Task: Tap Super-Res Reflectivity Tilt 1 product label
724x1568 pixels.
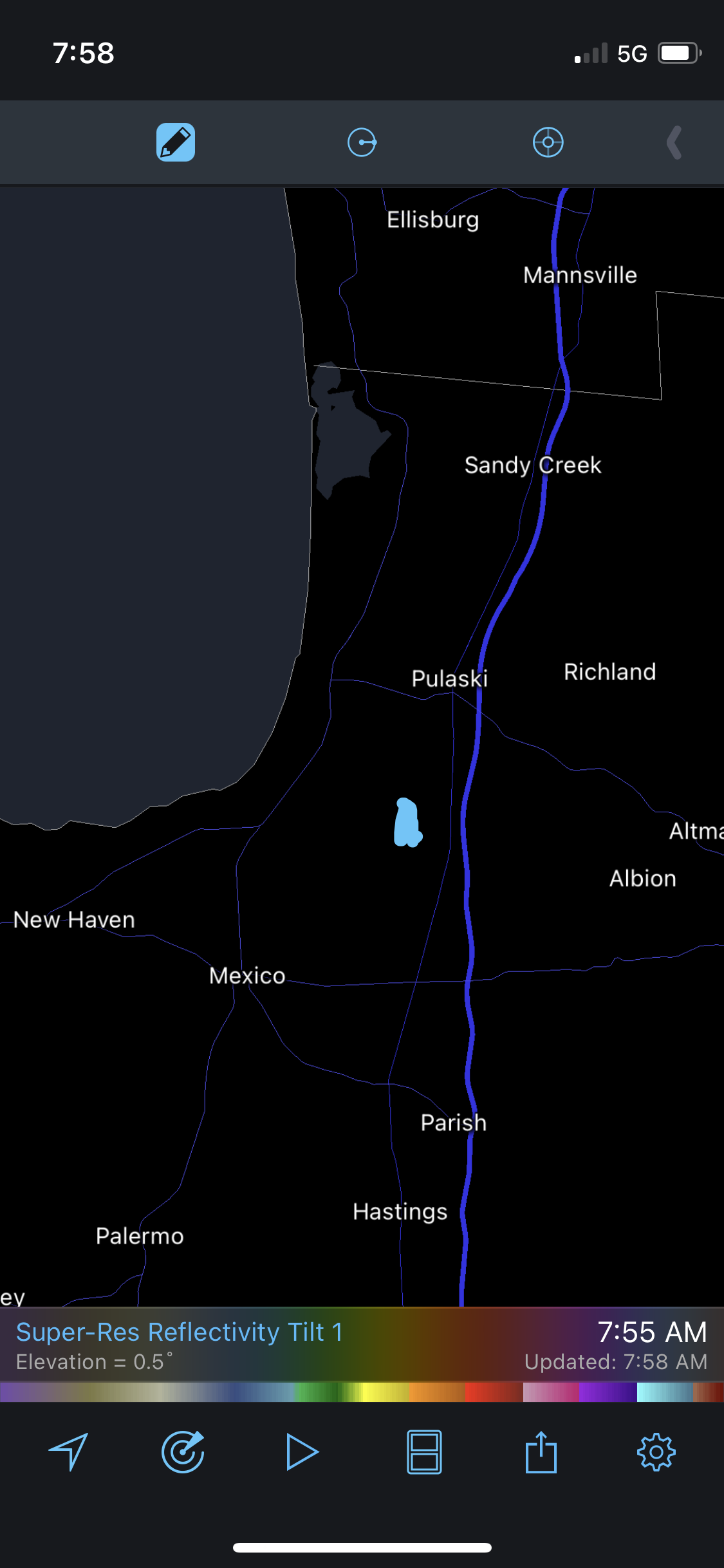Action: pos(180,1332)
